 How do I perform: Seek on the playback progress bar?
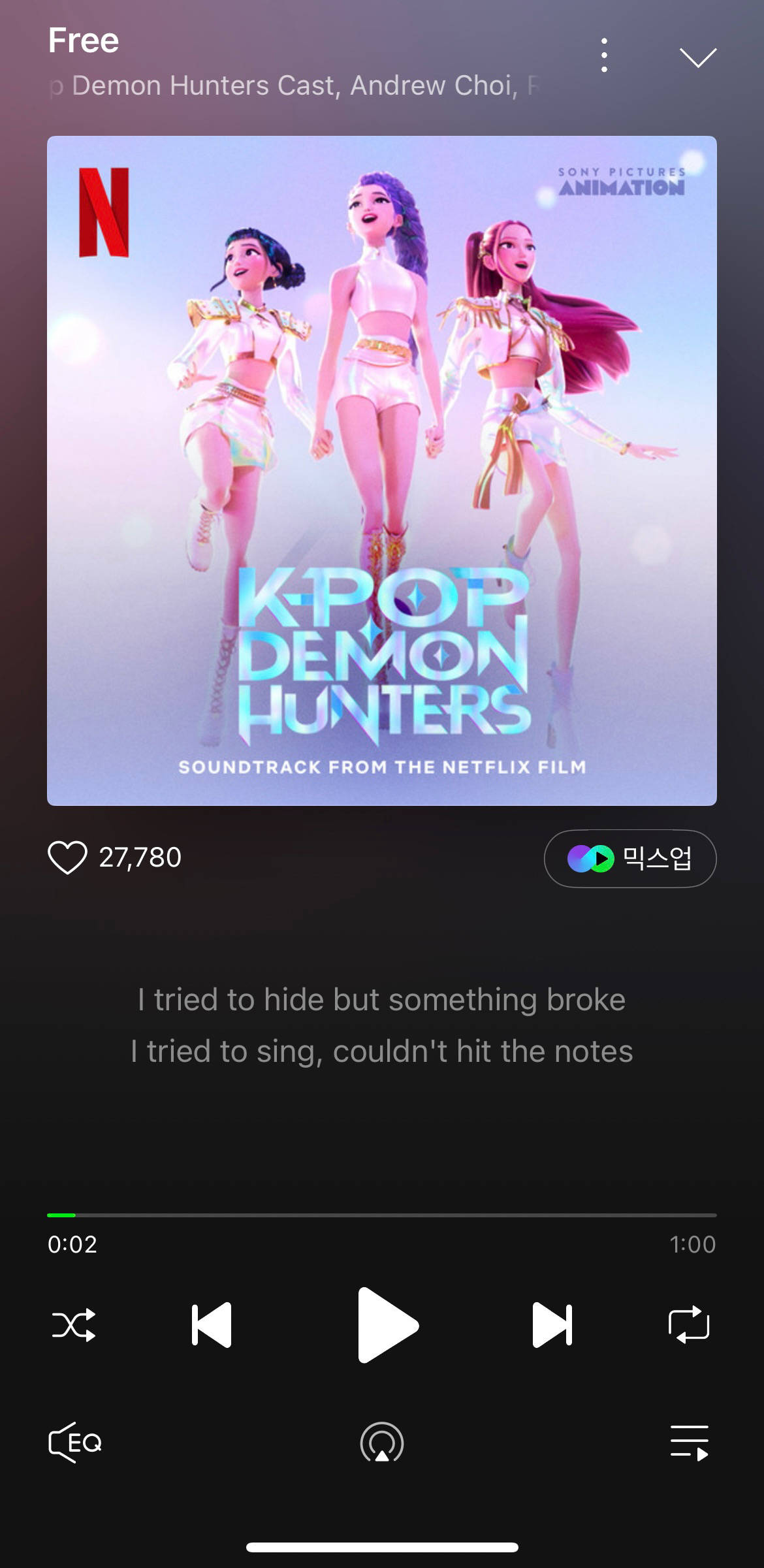pyautogui.click(x=382, y=1215)
